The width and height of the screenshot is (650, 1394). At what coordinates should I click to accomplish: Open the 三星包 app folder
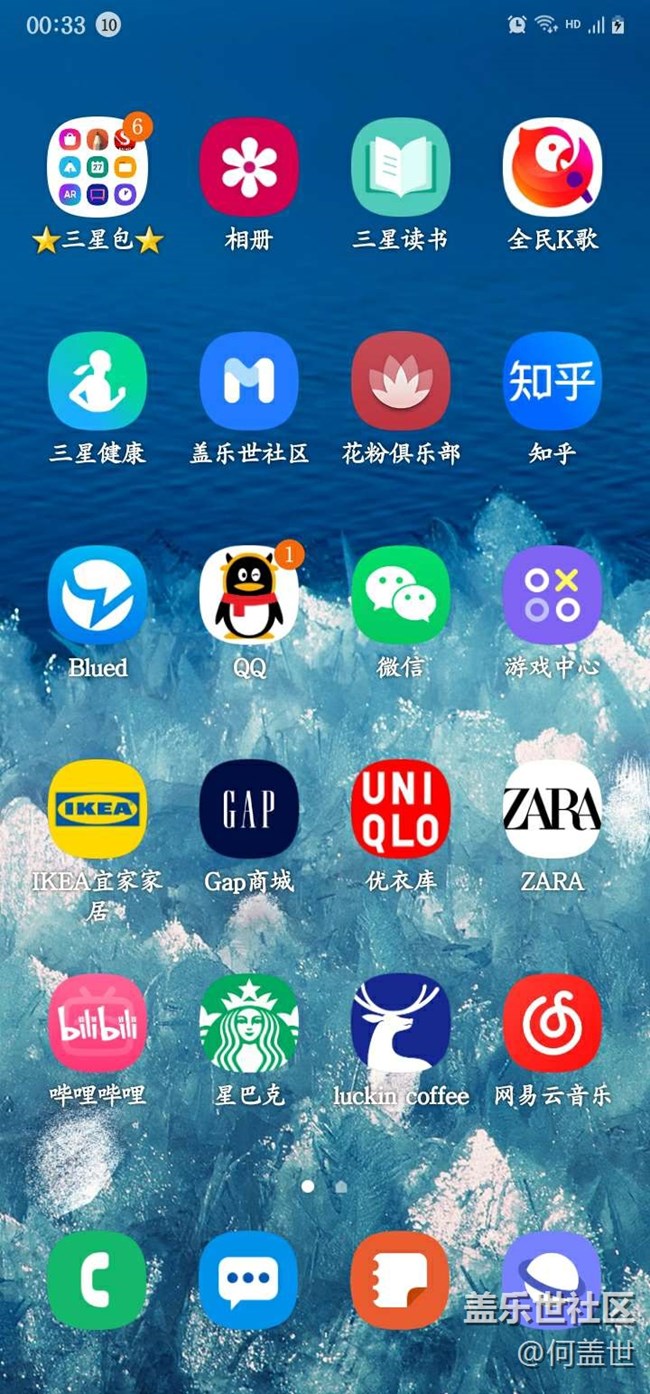[x=97, y=167]
